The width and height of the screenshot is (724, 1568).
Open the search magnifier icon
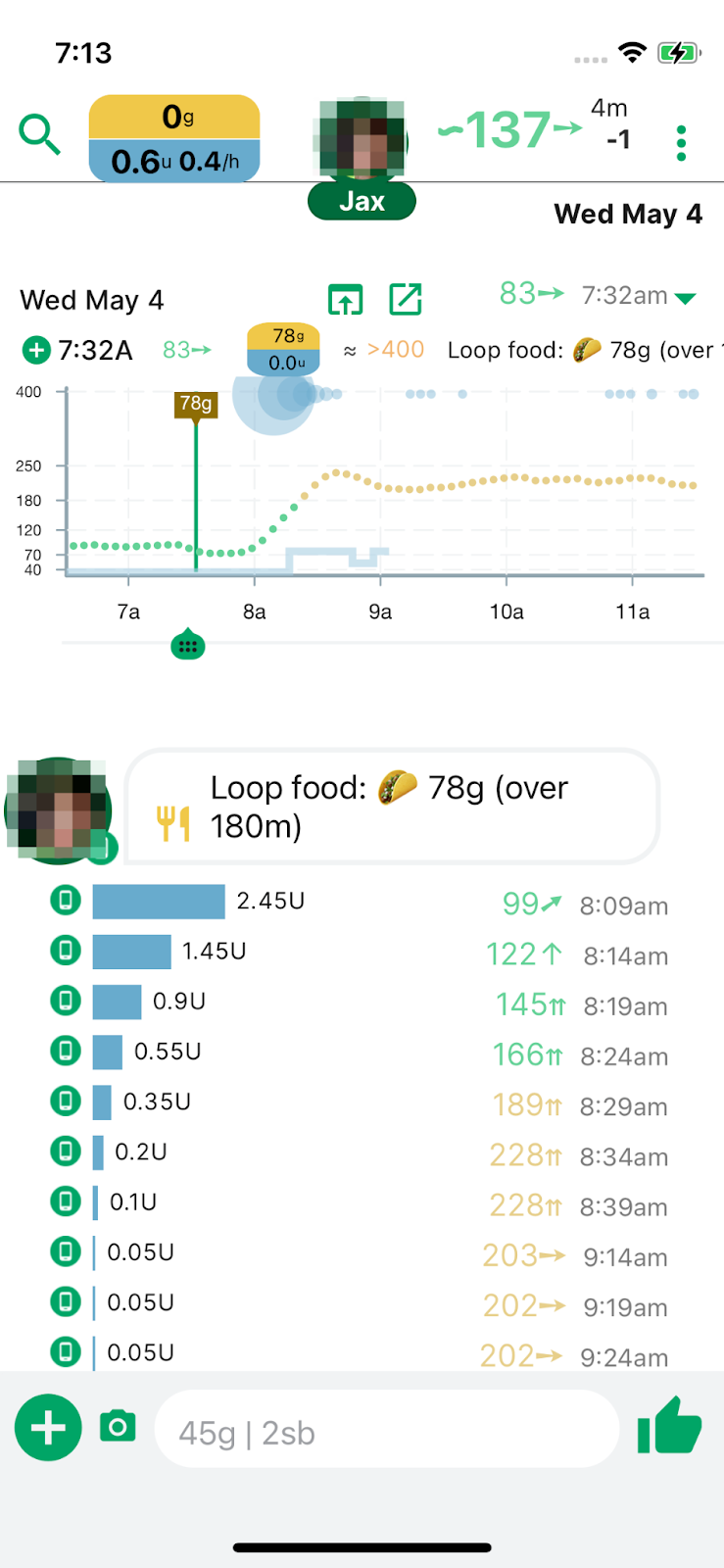40,134
